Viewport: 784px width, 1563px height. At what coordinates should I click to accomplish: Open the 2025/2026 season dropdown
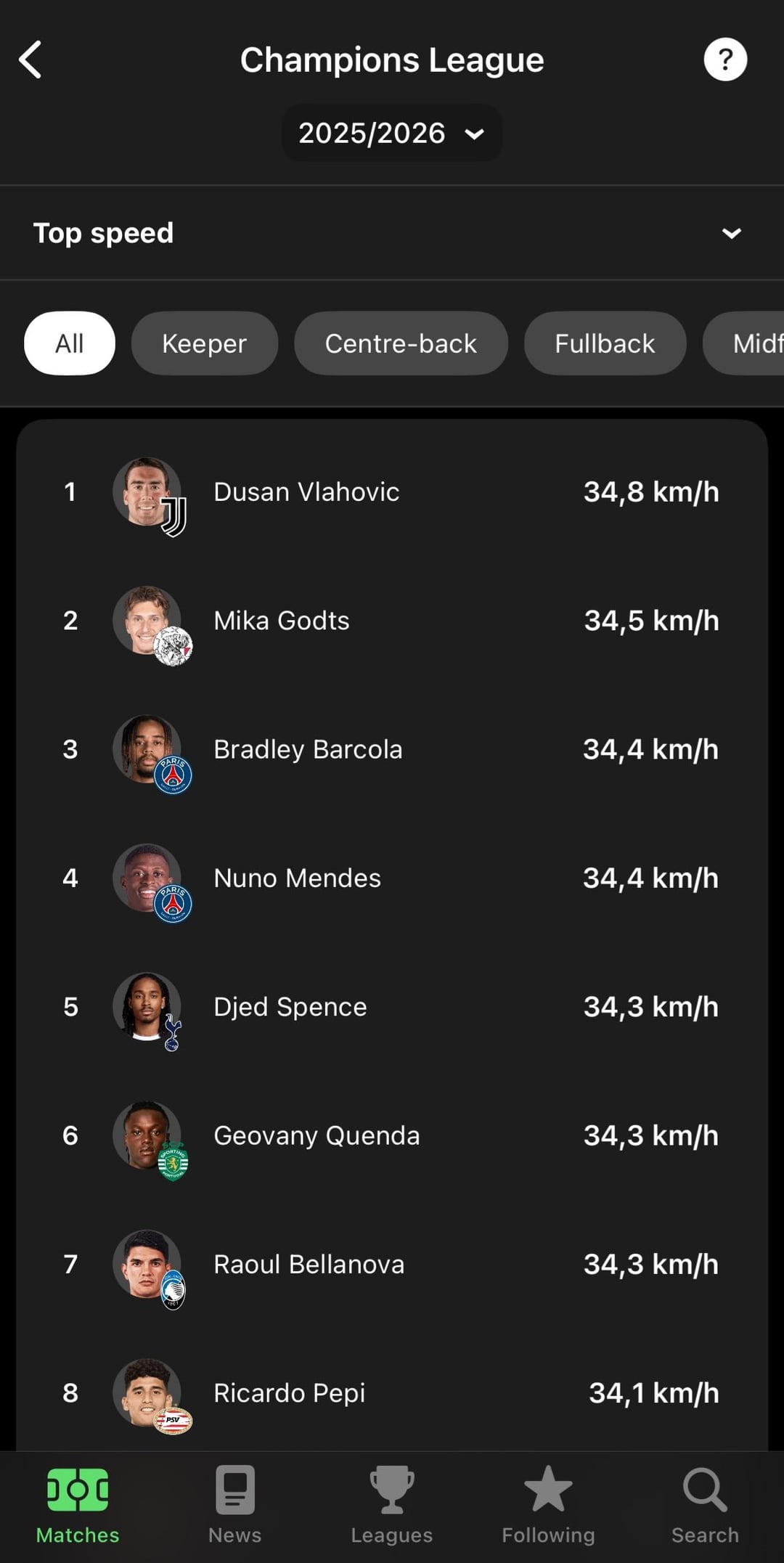pos(391,133)
